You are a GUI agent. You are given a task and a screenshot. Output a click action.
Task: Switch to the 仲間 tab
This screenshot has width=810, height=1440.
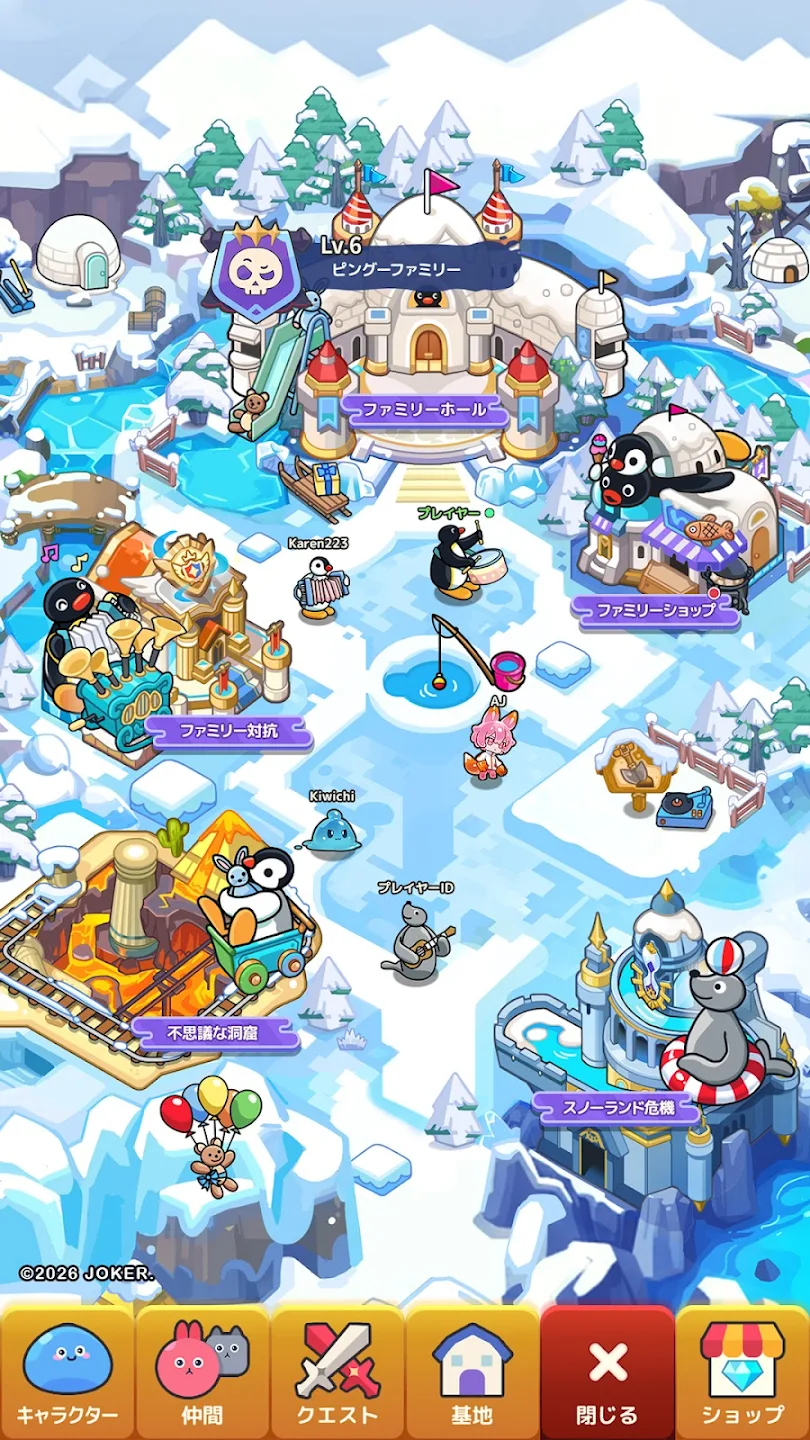click(202, 1373)
